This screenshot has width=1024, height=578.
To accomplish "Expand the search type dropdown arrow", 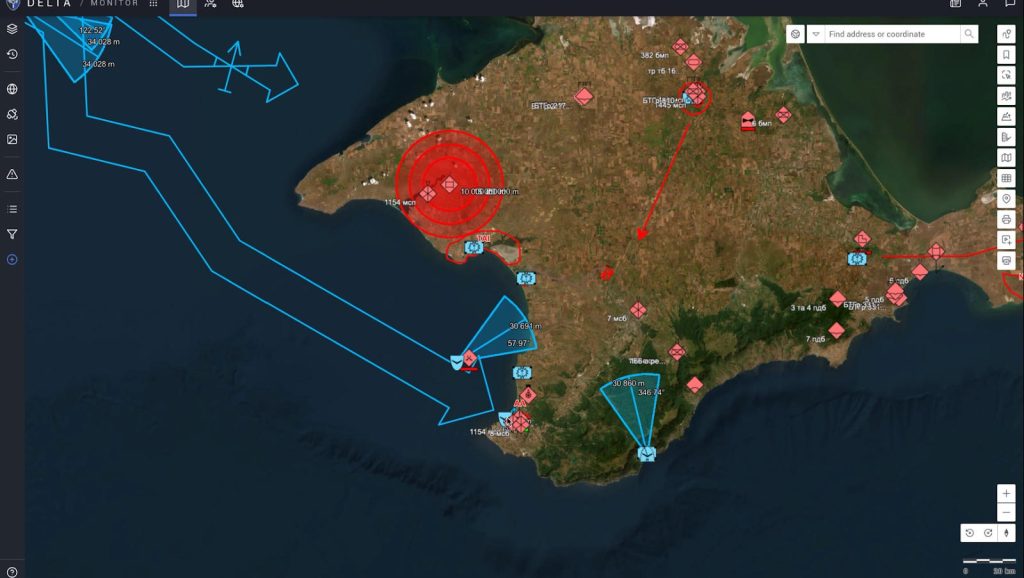I will point(816,34).
